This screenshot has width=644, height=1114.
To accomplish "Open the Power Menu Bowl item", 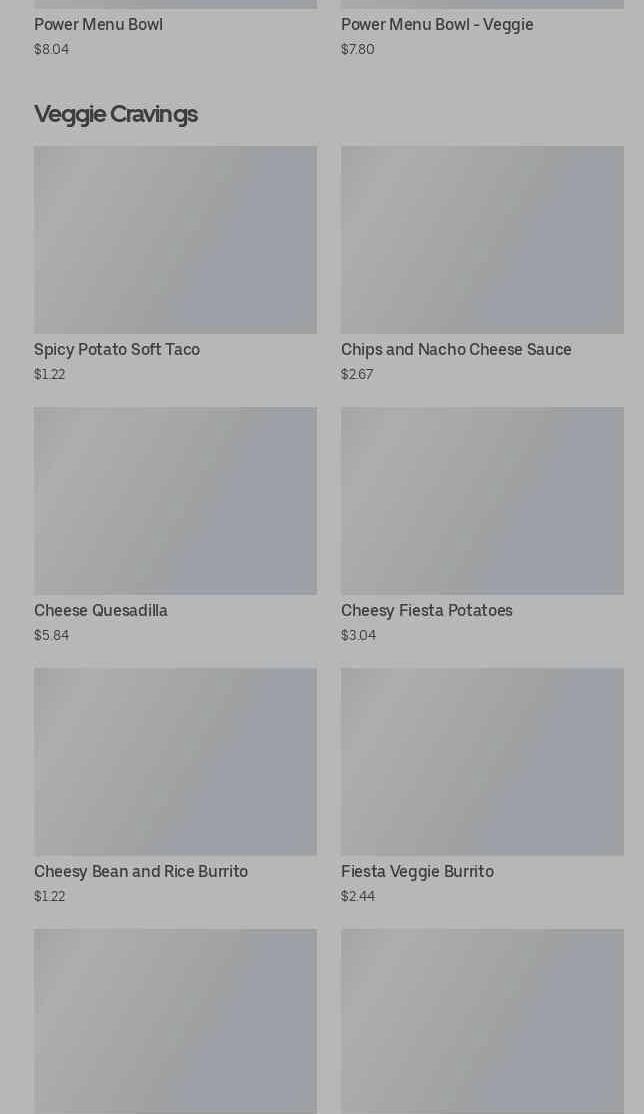I will 98,25.
